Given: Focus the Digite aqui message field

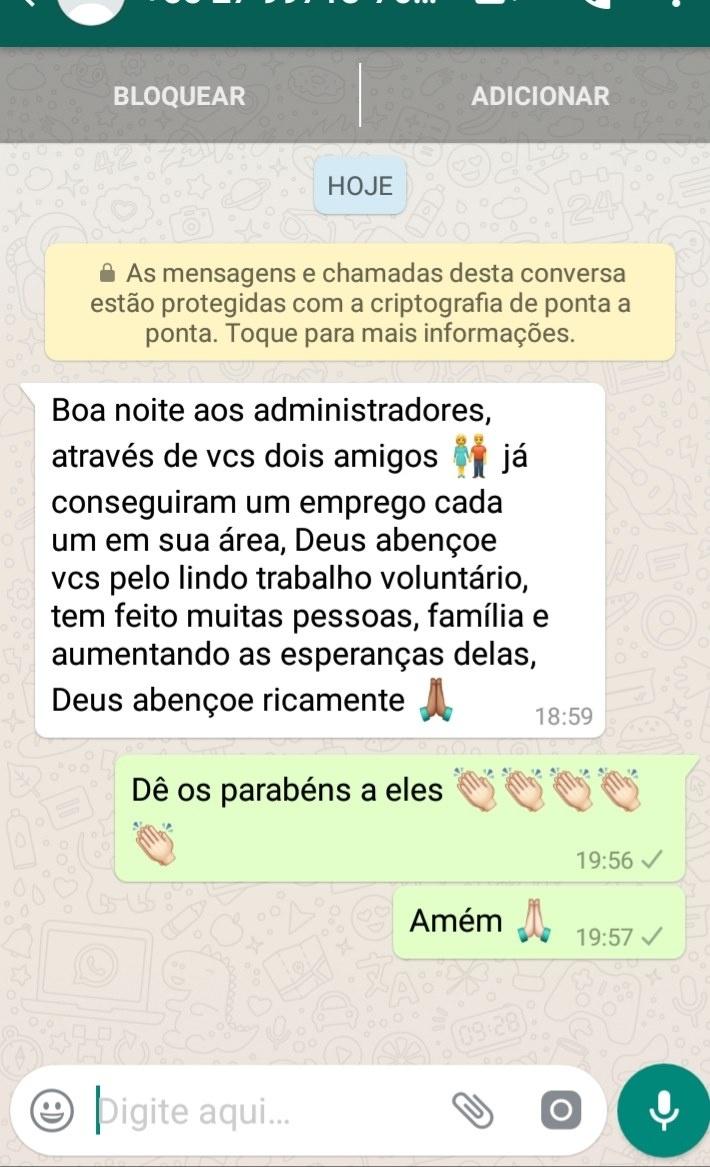Looking at the screenshot, I should click(x=260, y=1111).
